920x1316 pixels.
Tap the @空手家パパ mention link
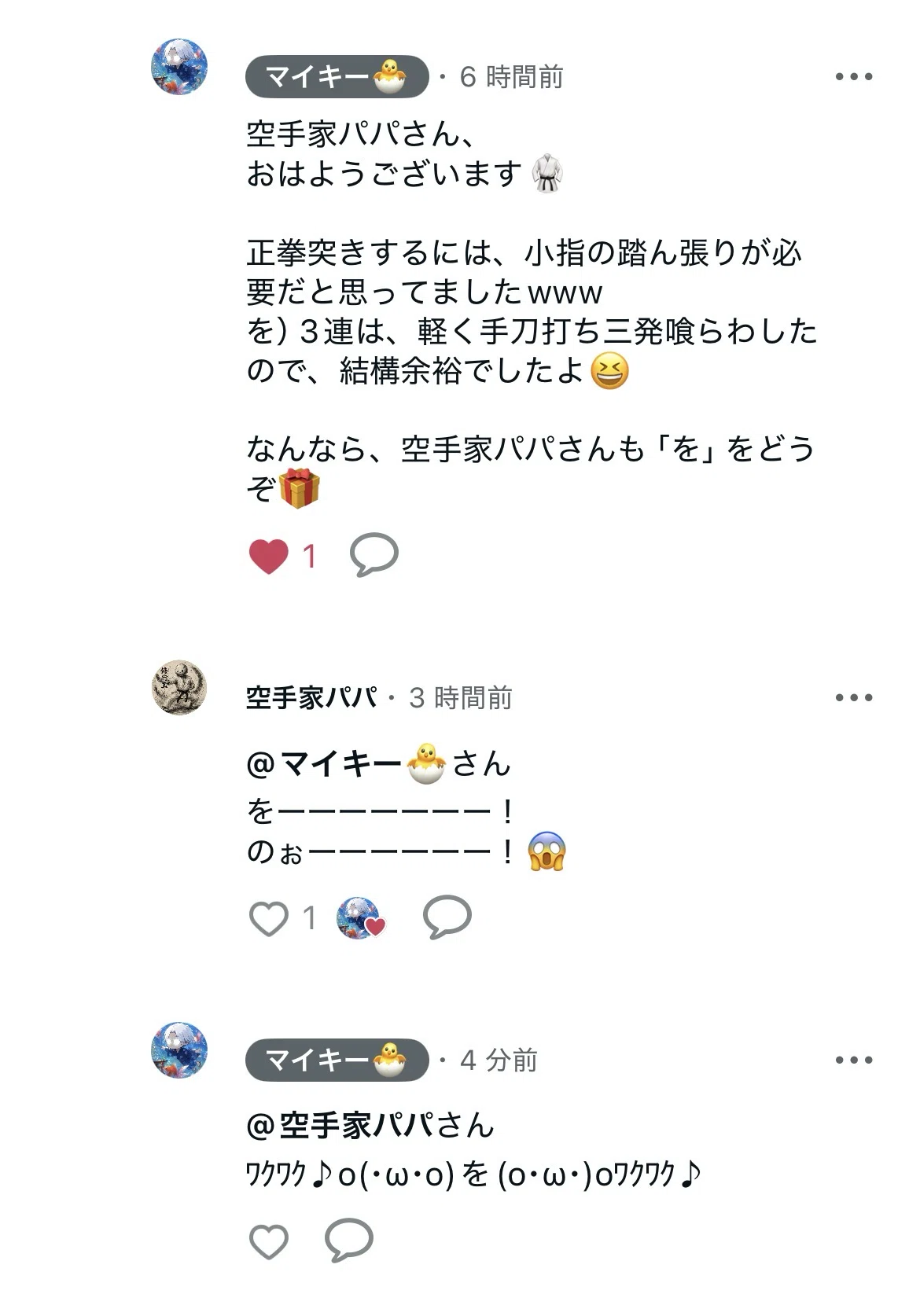(341, 1126)
